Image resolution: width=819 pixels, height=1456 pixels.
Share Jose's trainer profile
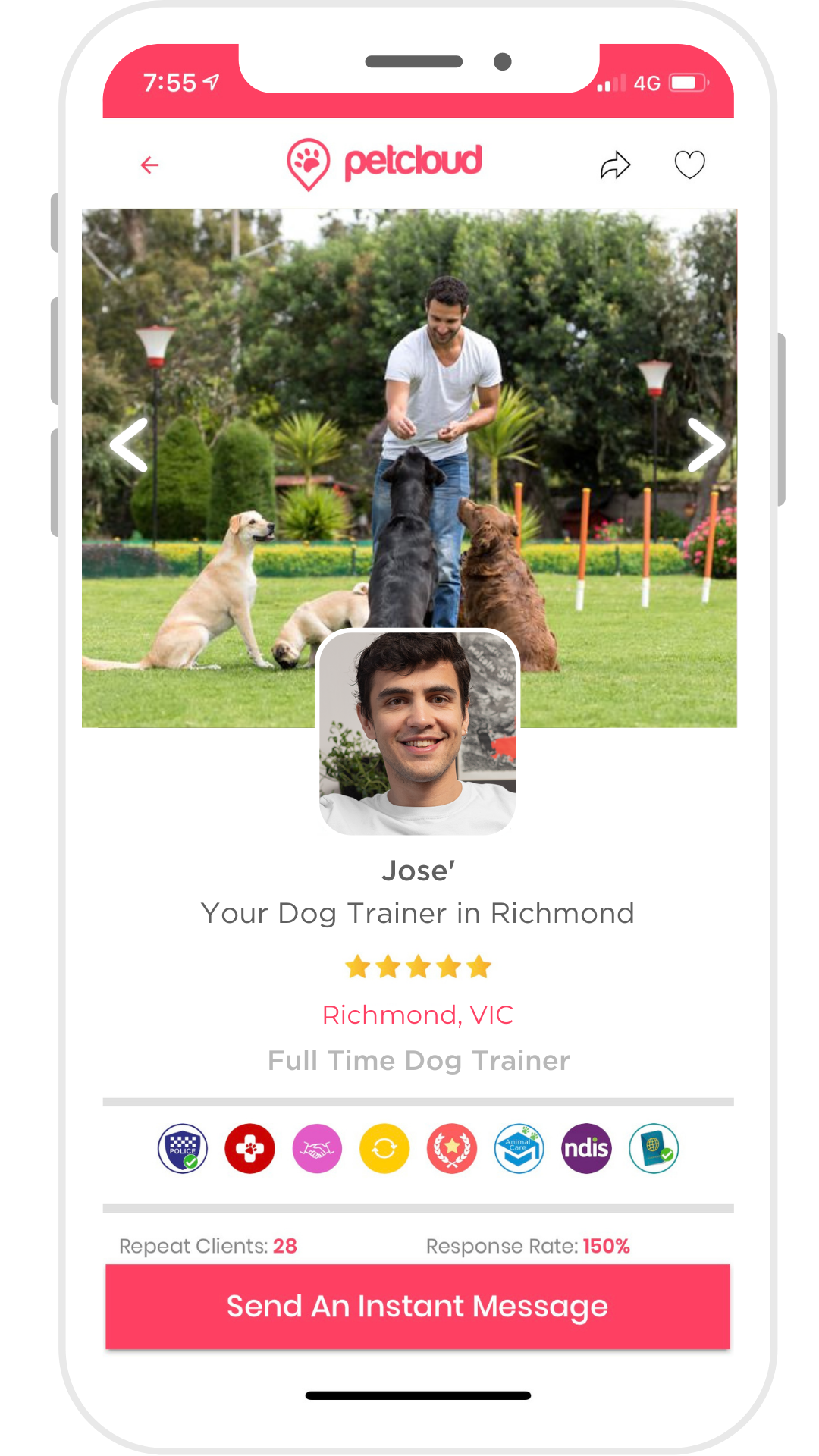[x=615, y=165]
